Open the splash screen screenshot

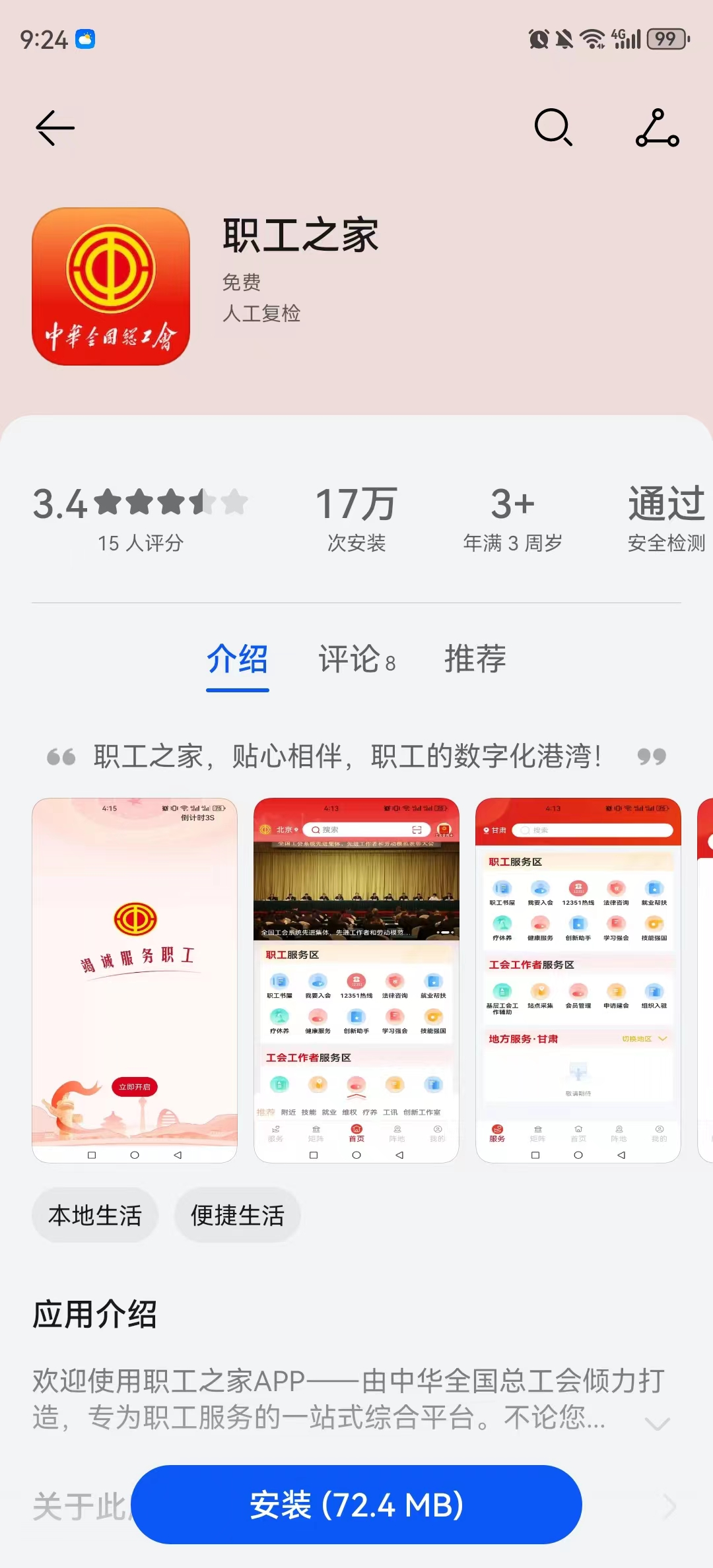(x=135, y=980)
